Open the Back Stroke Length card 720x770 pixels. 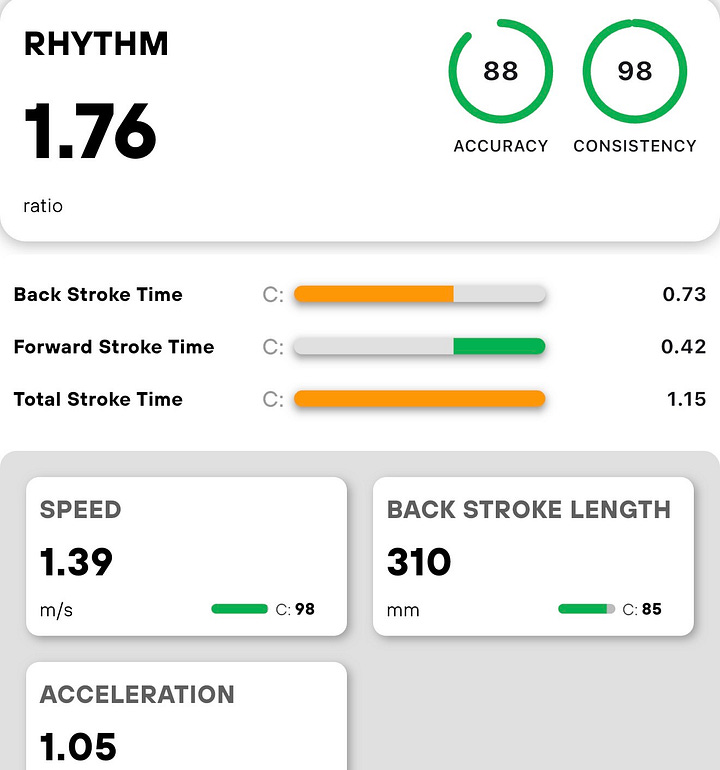[533, 556]
